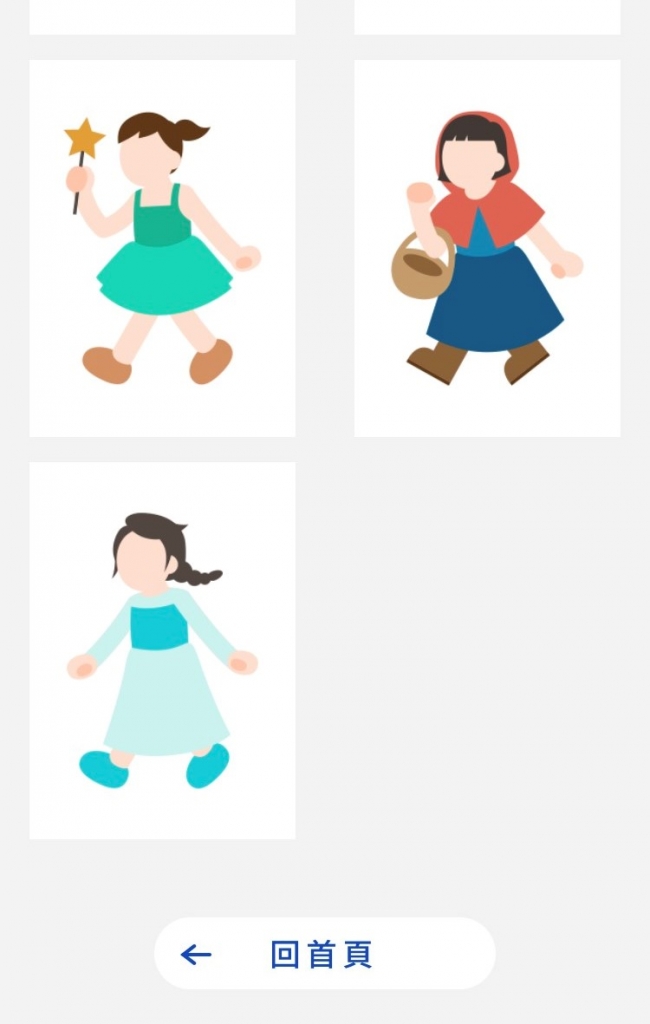The width and height of the screenshot is (650, 1024).
Task: Choose the red-hooded girl with basket
Action: coord(487,248)
